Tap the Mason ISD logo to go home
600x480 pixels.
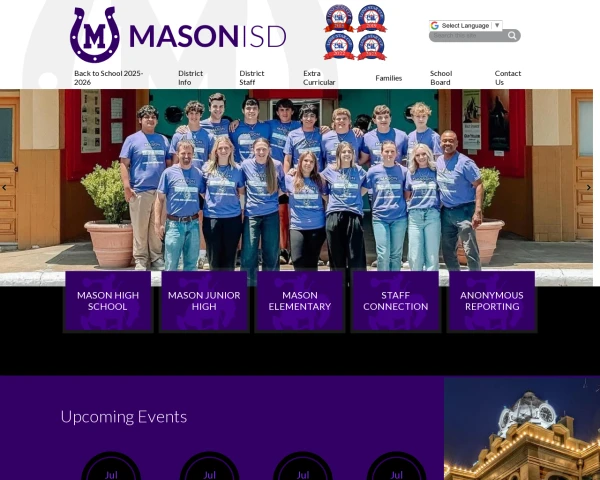(178, 36)
